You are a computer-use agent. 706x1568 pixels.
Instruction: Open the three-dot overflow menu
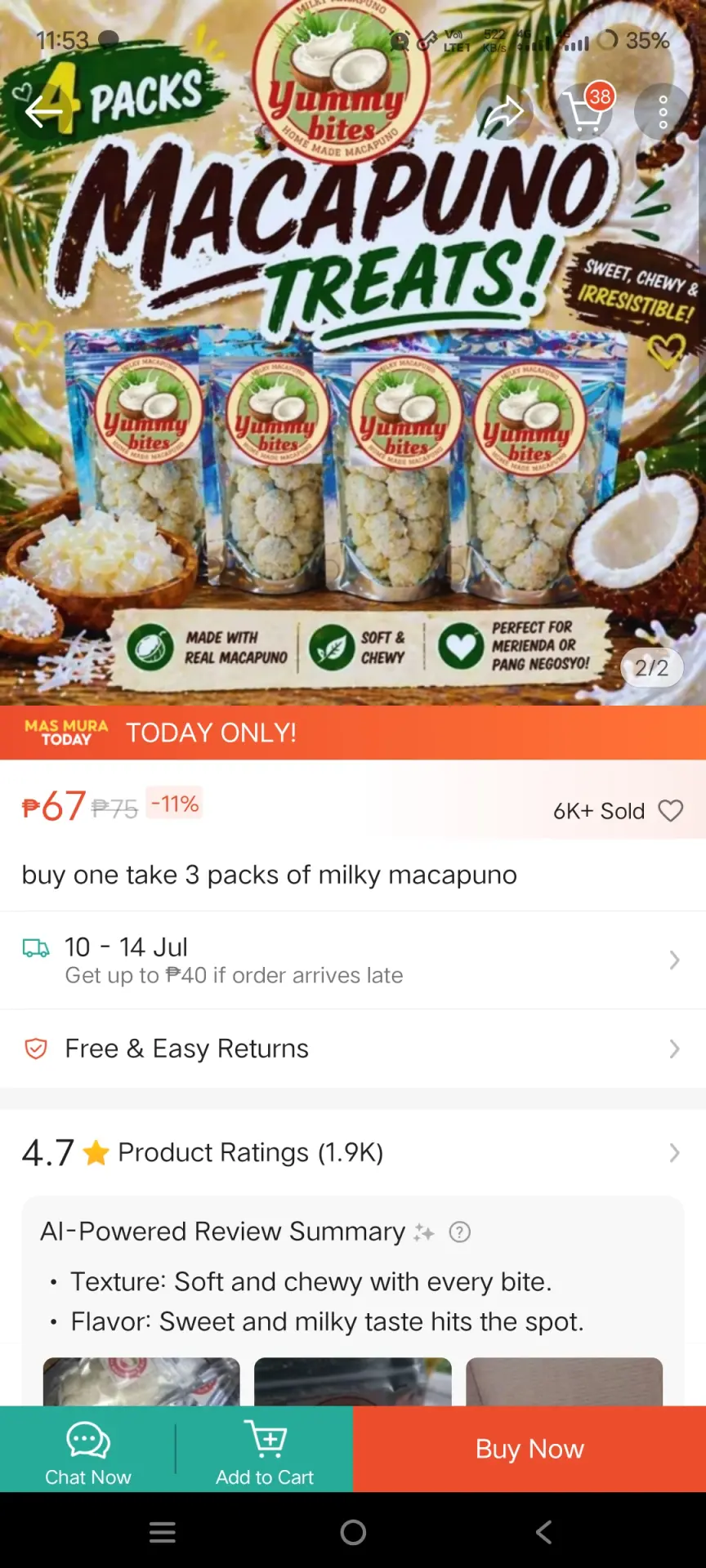tap(663, 112)
